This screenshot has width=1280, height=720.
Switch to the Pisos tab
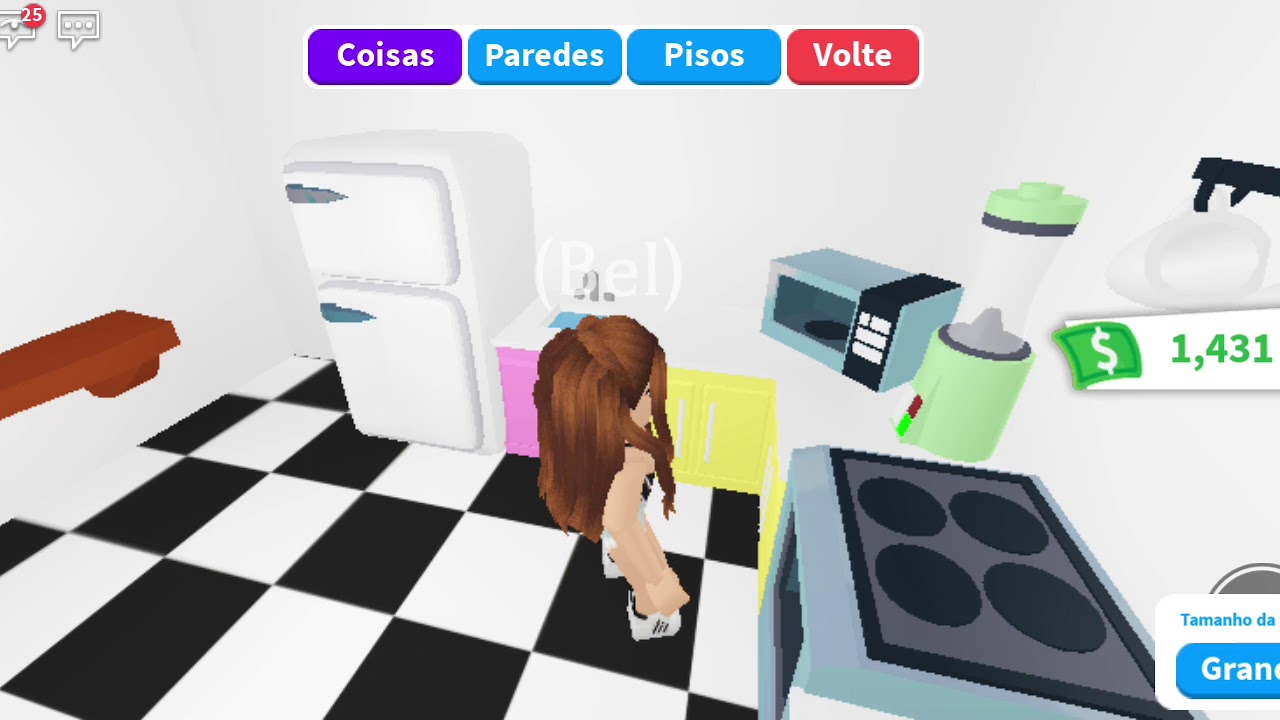703,56
